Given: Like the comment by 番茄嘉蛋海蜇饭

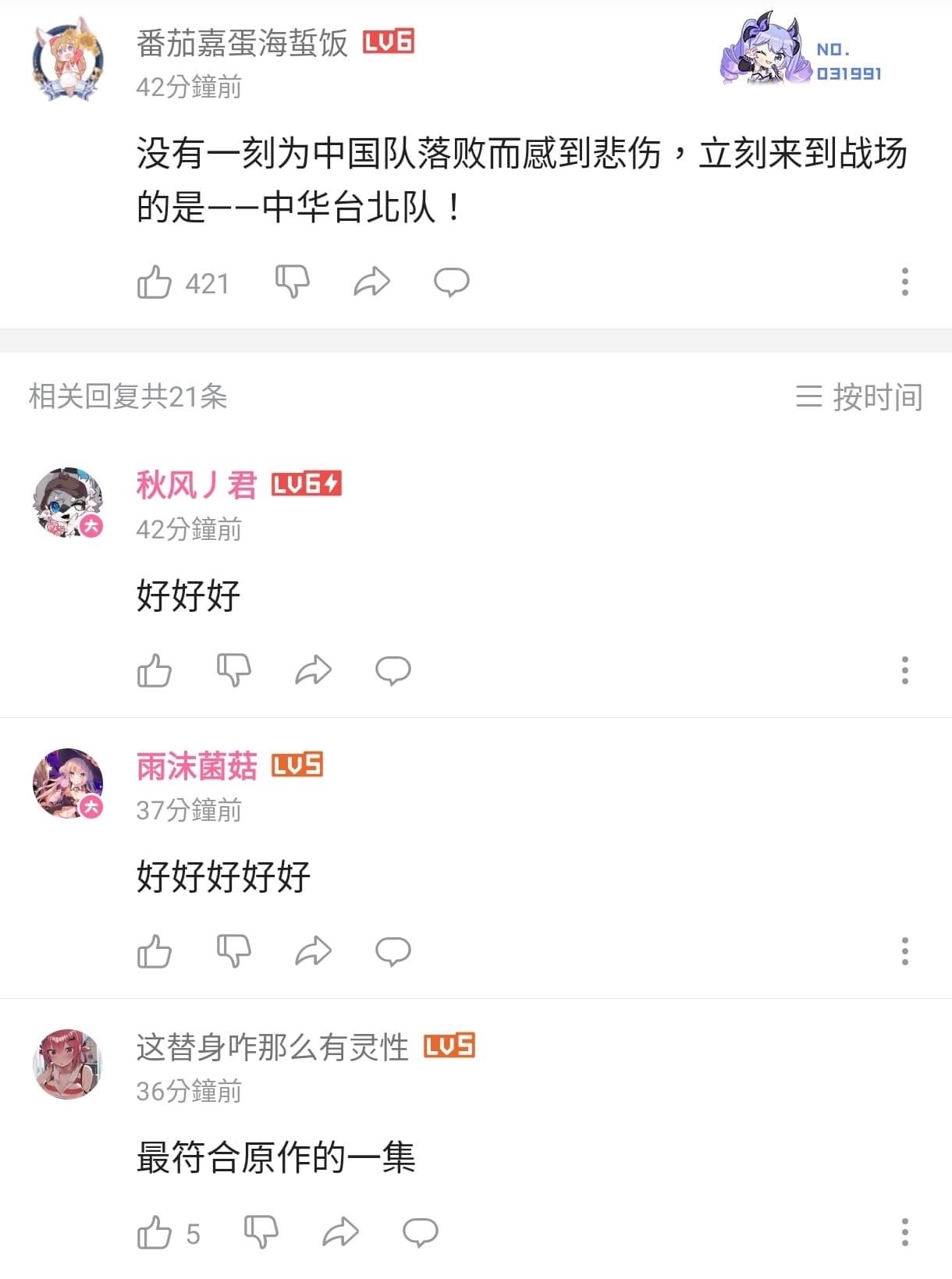Looking at the screenshot, I should 155,282.
